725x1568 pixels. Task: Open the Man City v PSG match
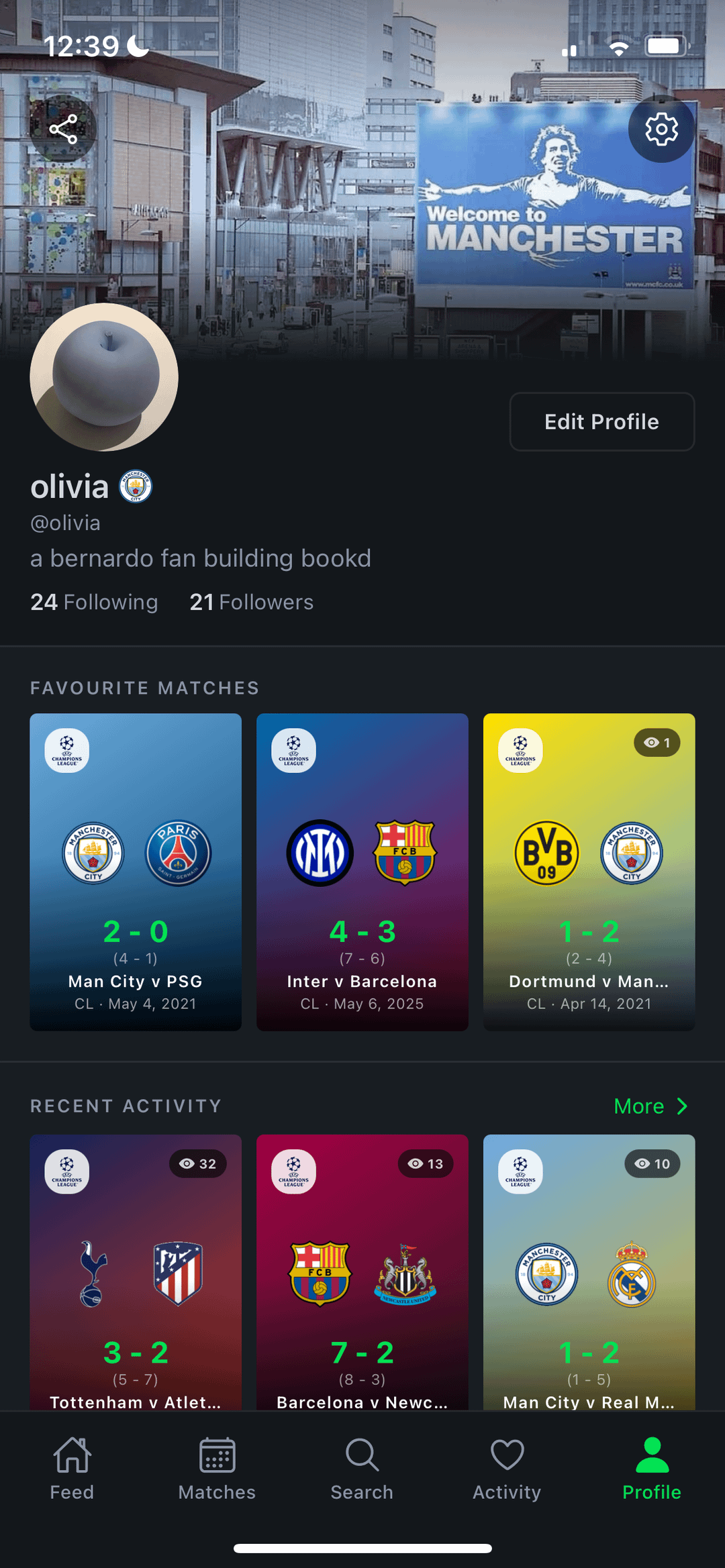pos(136,872)
